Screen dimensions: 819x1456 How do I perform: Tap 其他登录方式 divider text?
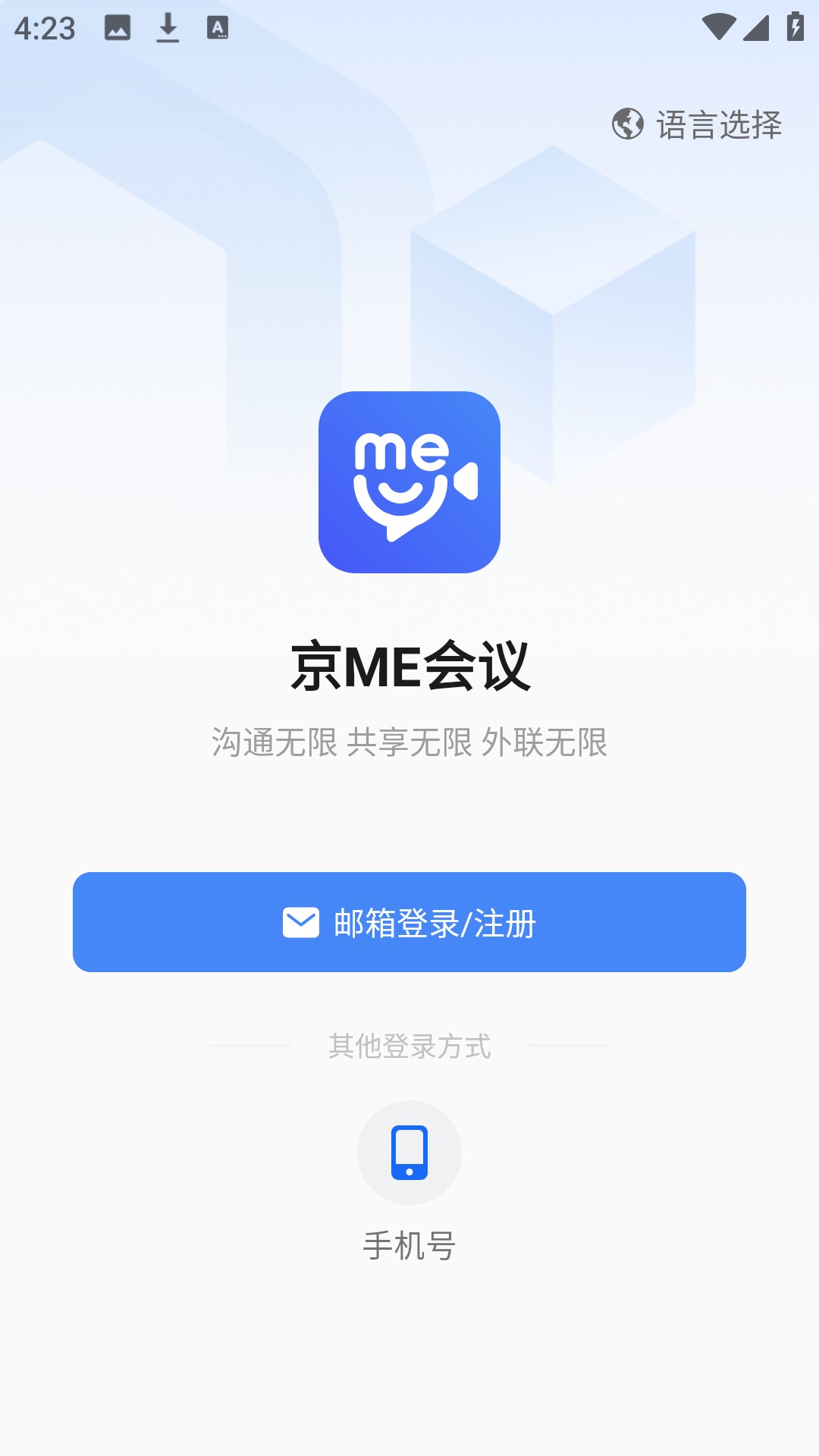coord(409,1044)
